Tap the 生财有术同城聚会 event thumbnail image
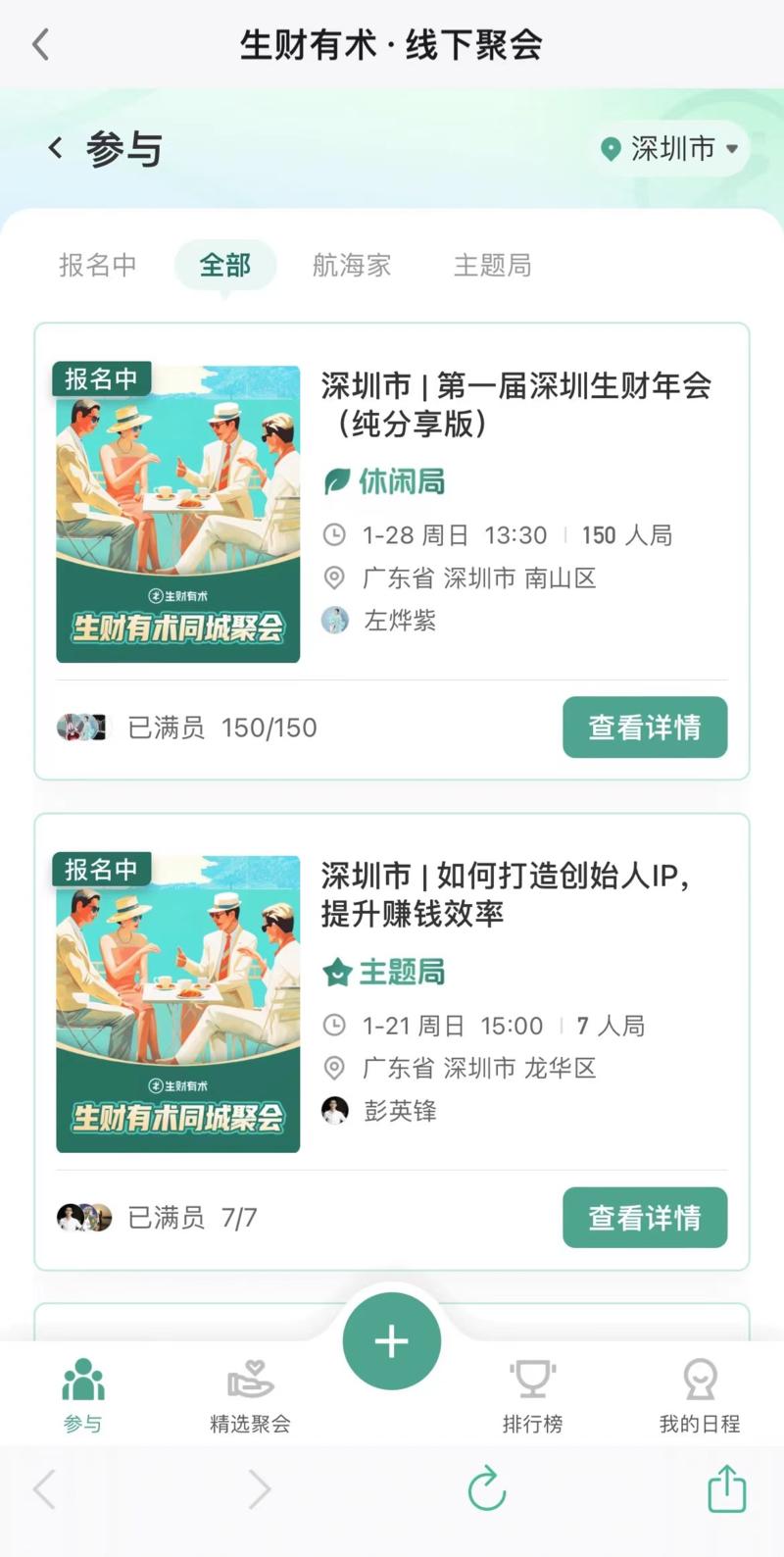 pos(177,512)
